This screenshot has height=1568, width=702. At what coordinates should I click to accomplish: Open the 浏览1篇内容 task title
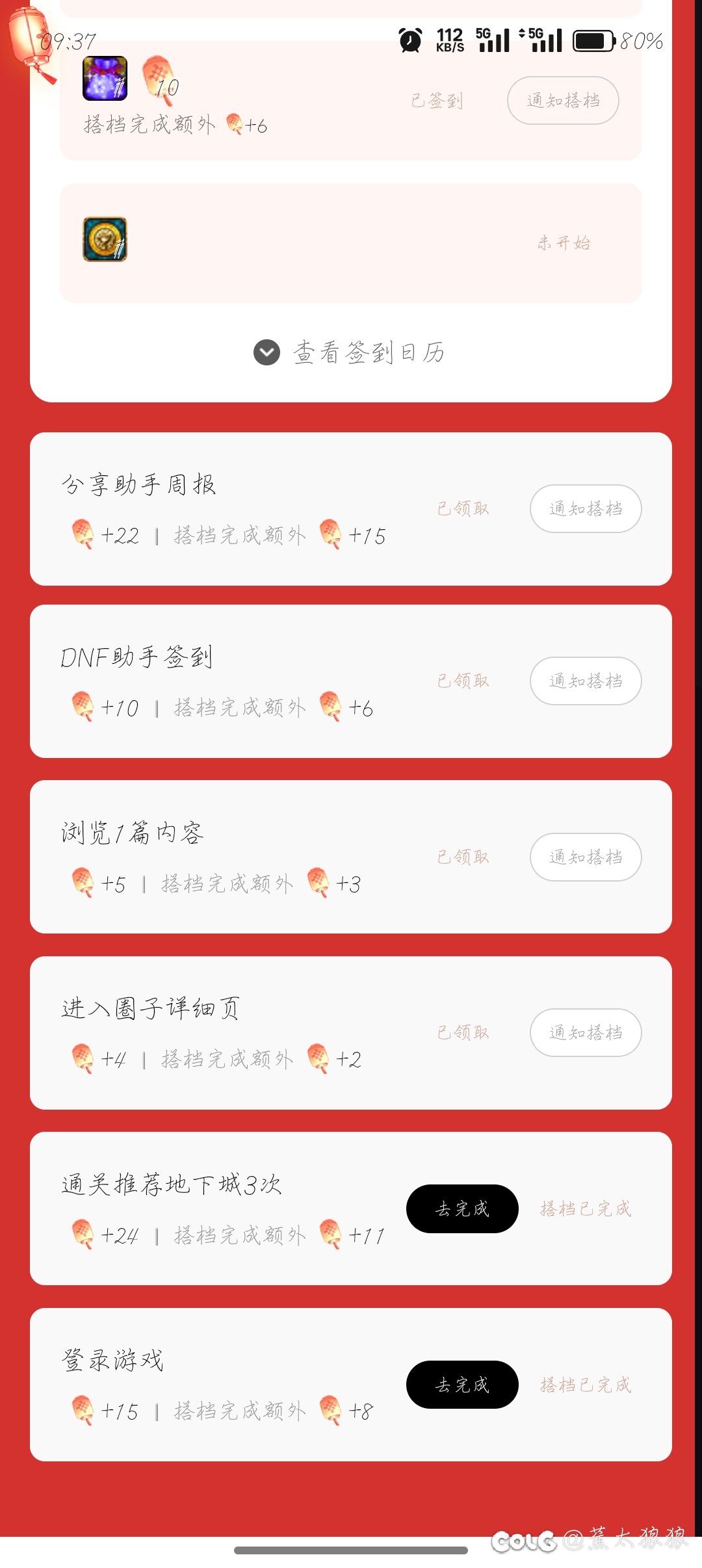point(130,834)
